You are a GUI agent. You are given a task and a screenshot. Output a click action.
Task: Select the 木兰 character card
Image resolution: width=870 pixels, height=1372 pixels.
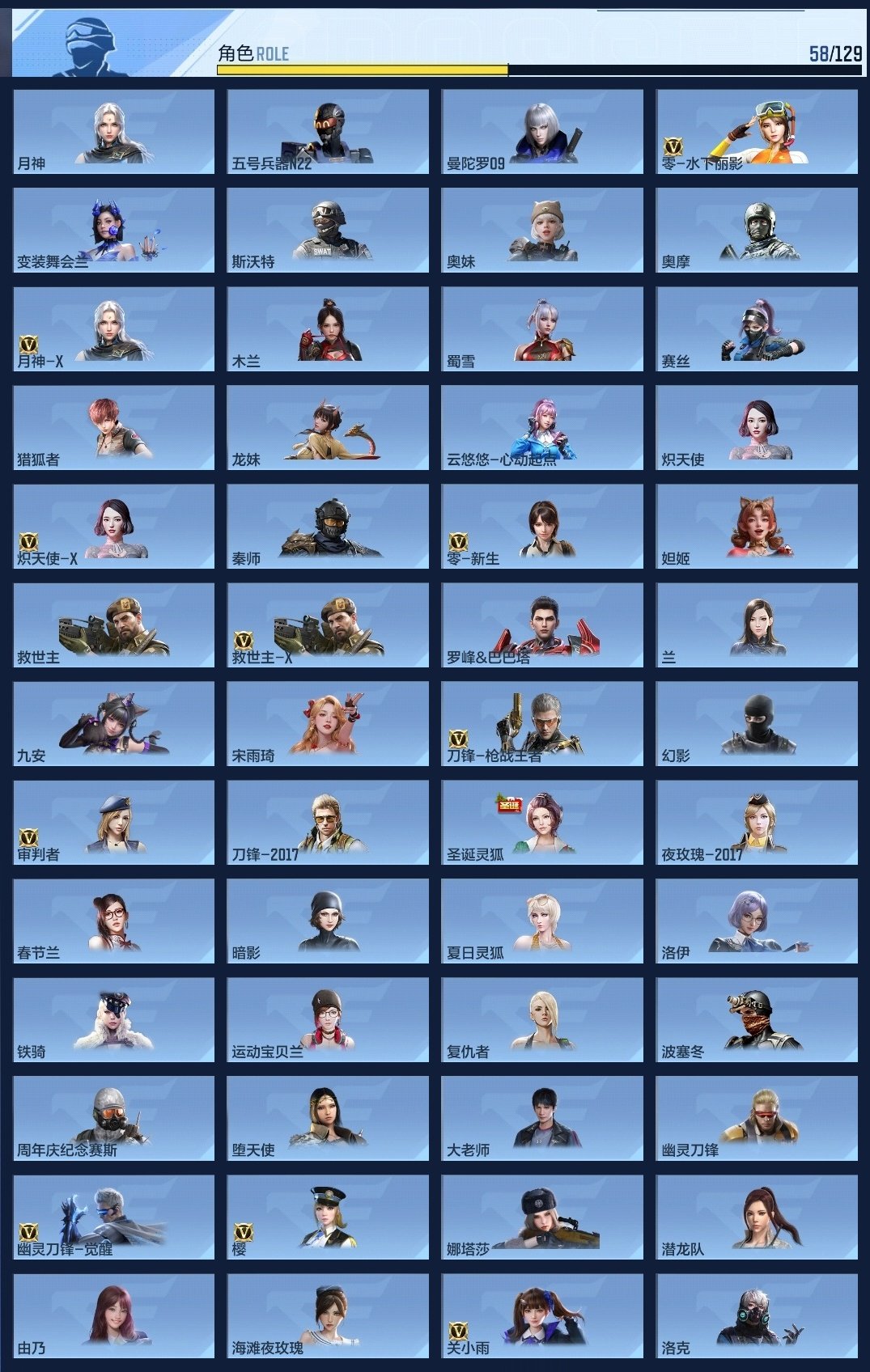(328, 328)
